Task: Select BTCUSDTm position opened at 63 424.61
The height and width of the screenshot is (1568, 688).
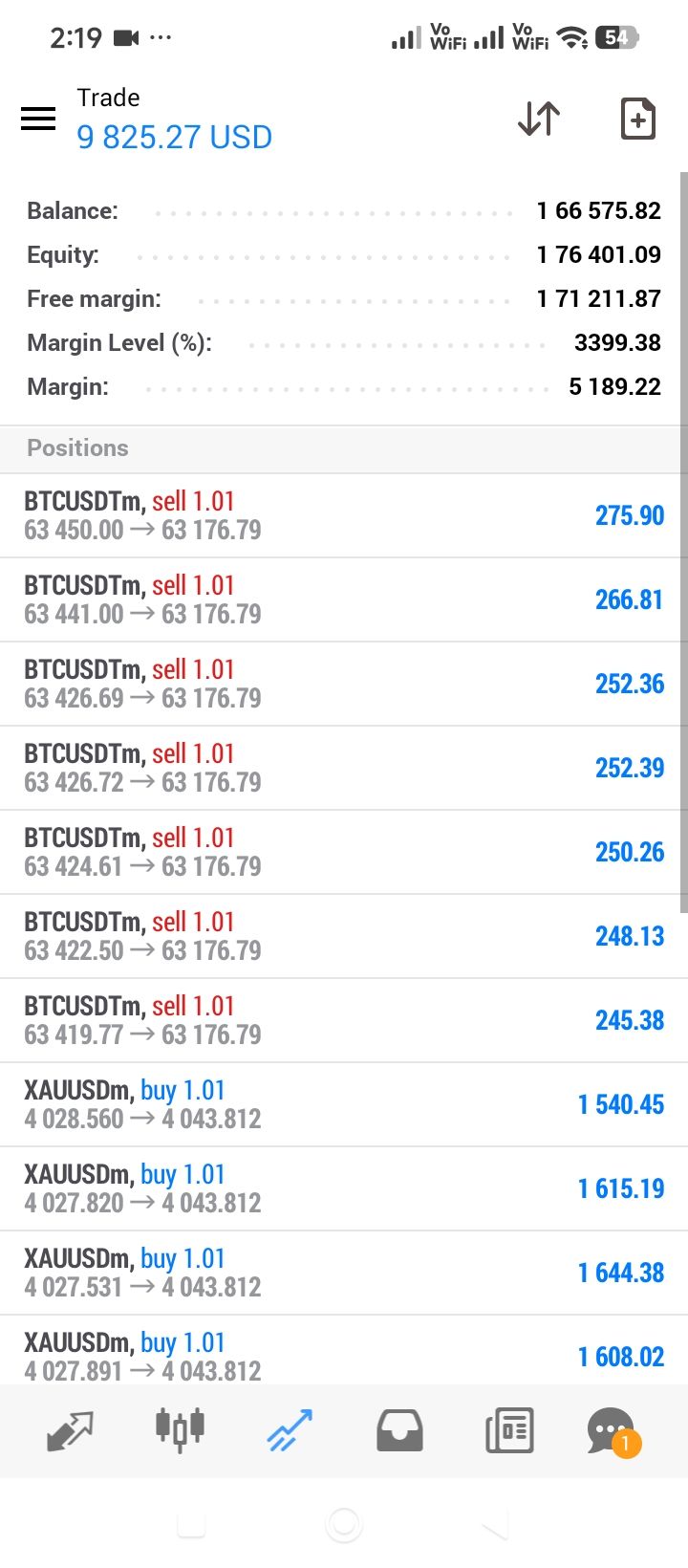Action: click(344, 852)
